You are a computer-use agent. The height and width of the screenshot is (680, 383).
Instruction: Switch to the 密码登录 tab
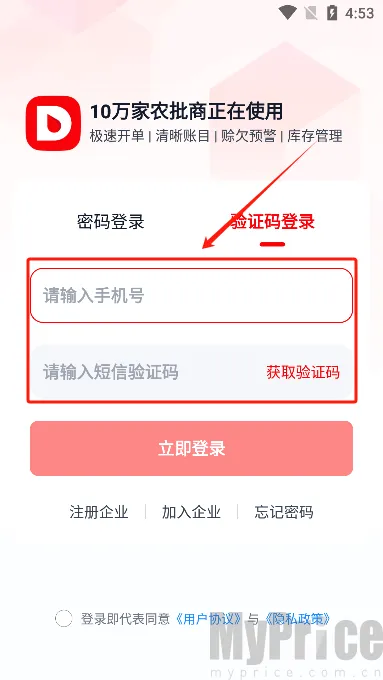111,222
